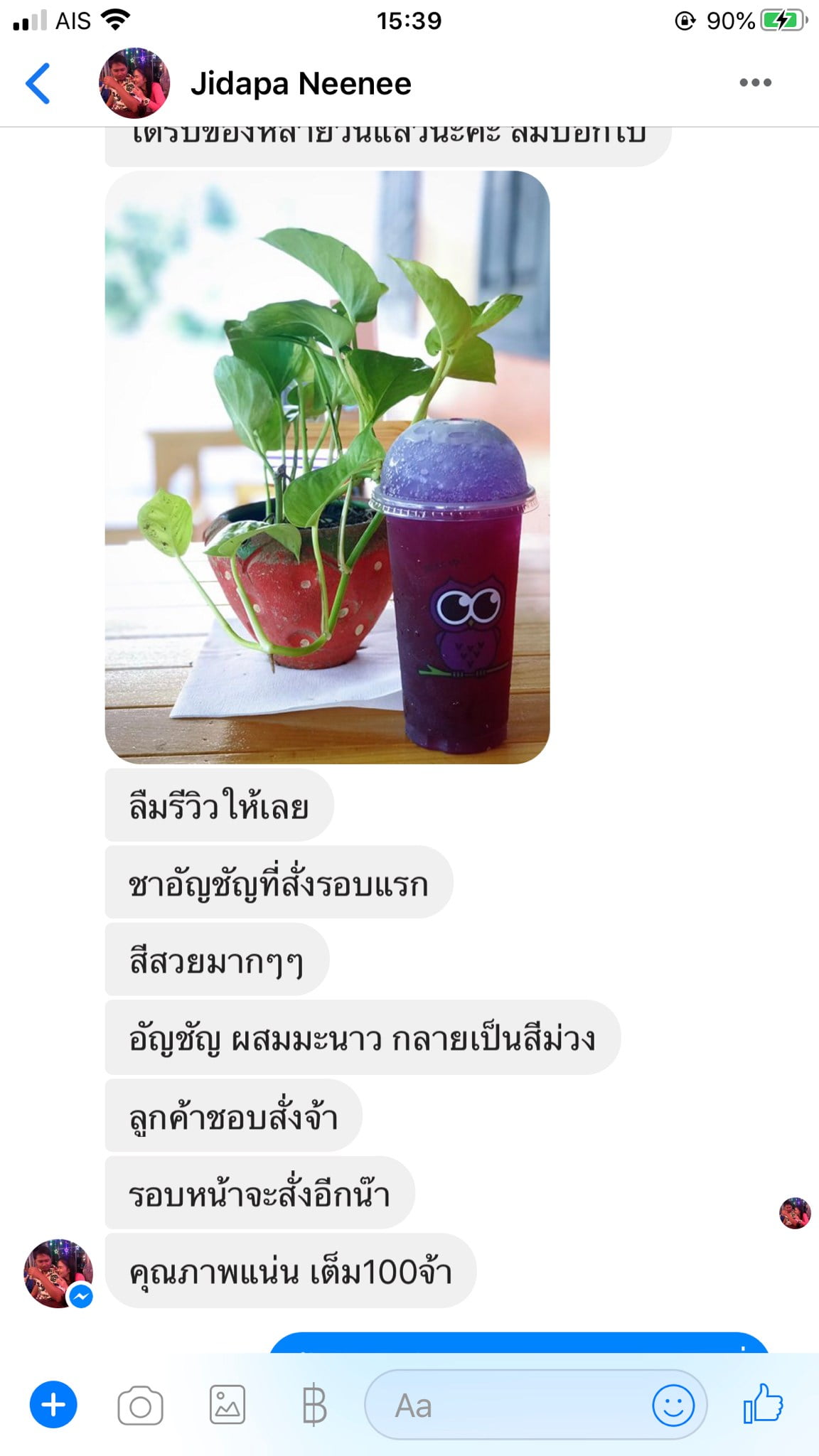Open the baht payment option

click(314, 1406)
